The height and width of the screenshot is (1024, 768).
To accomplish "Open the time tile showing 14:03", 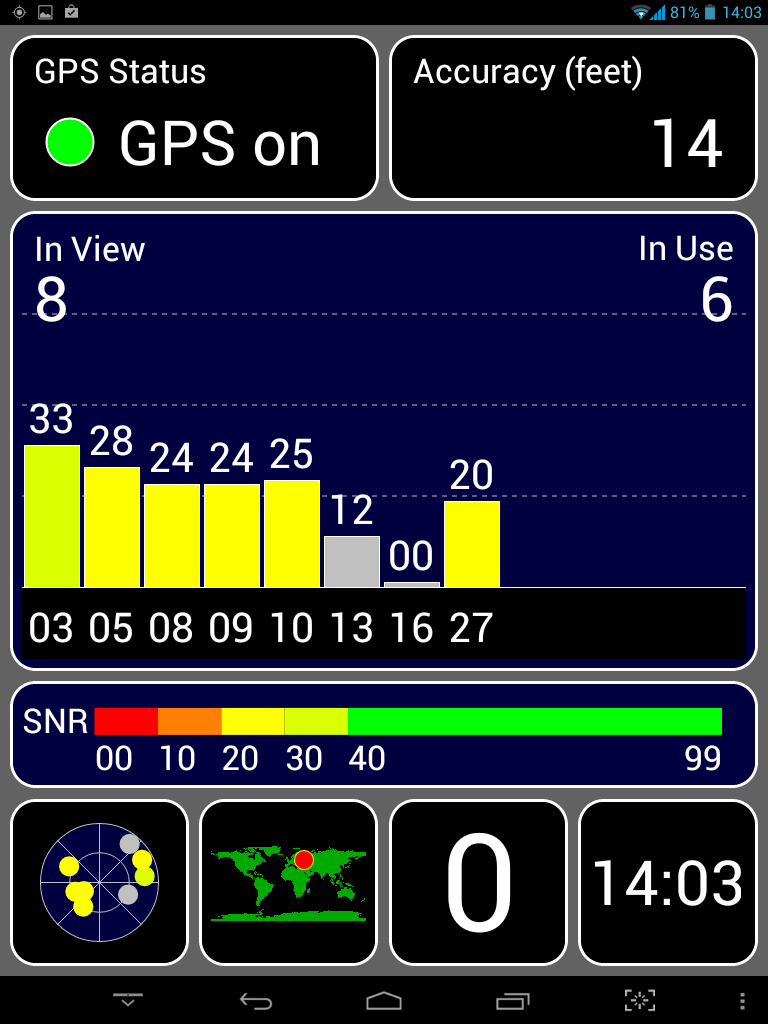I will pyautogui.click(x=667, y=882).
